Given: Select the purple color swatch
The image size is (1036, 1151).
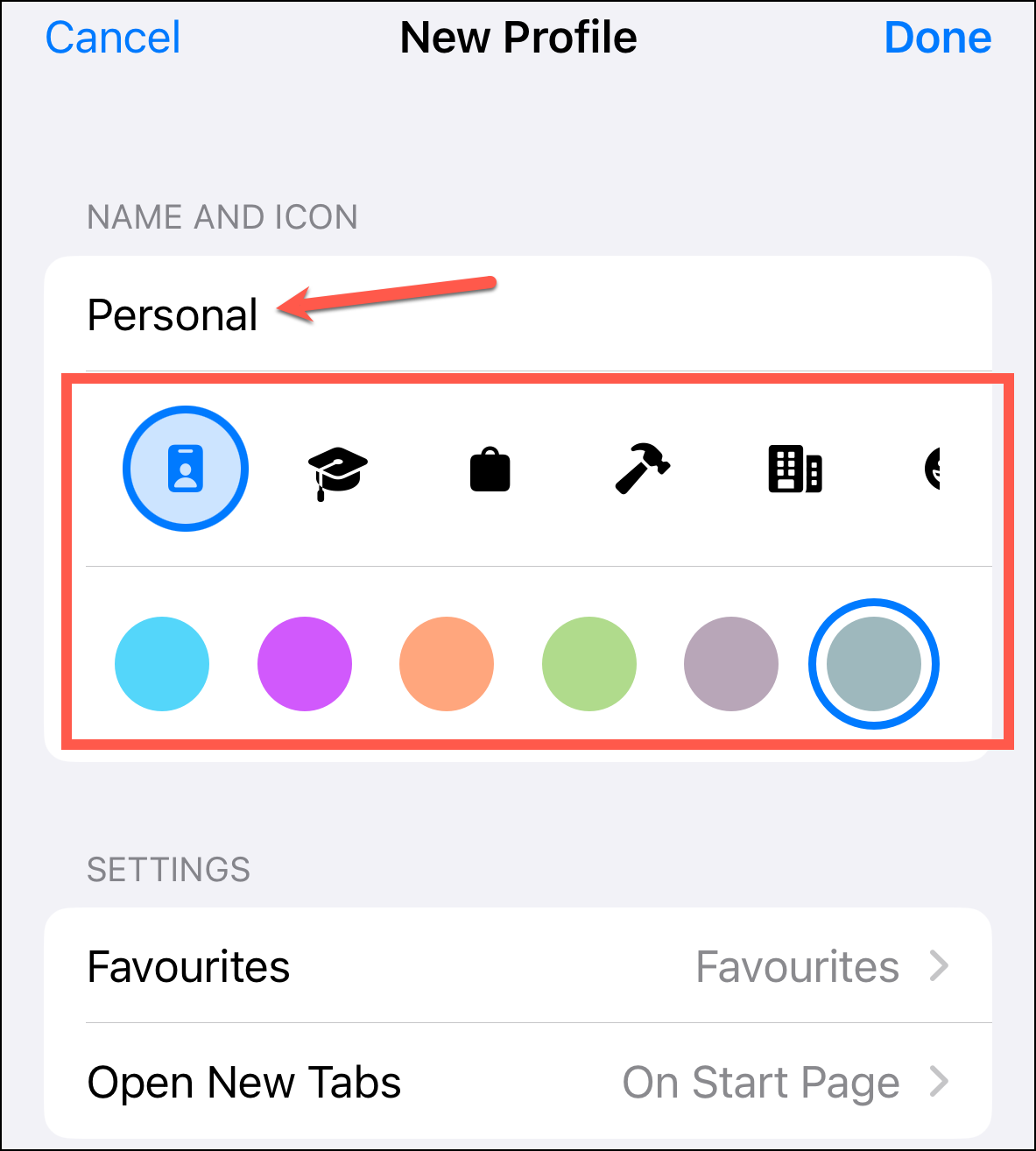Looking at the screenshot, I should [x=305, y=664].
